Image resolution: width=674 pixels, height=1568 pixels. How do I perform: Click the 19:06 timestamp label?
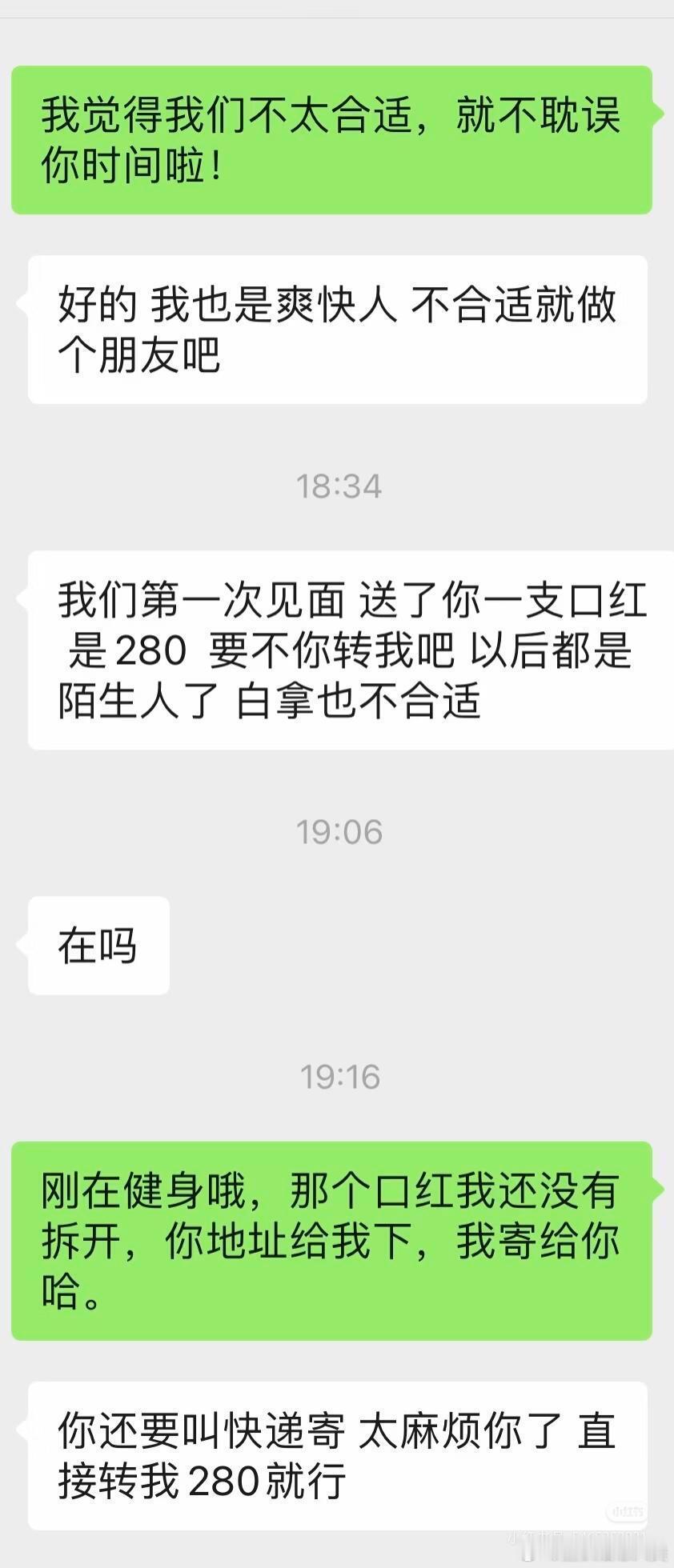338,832
